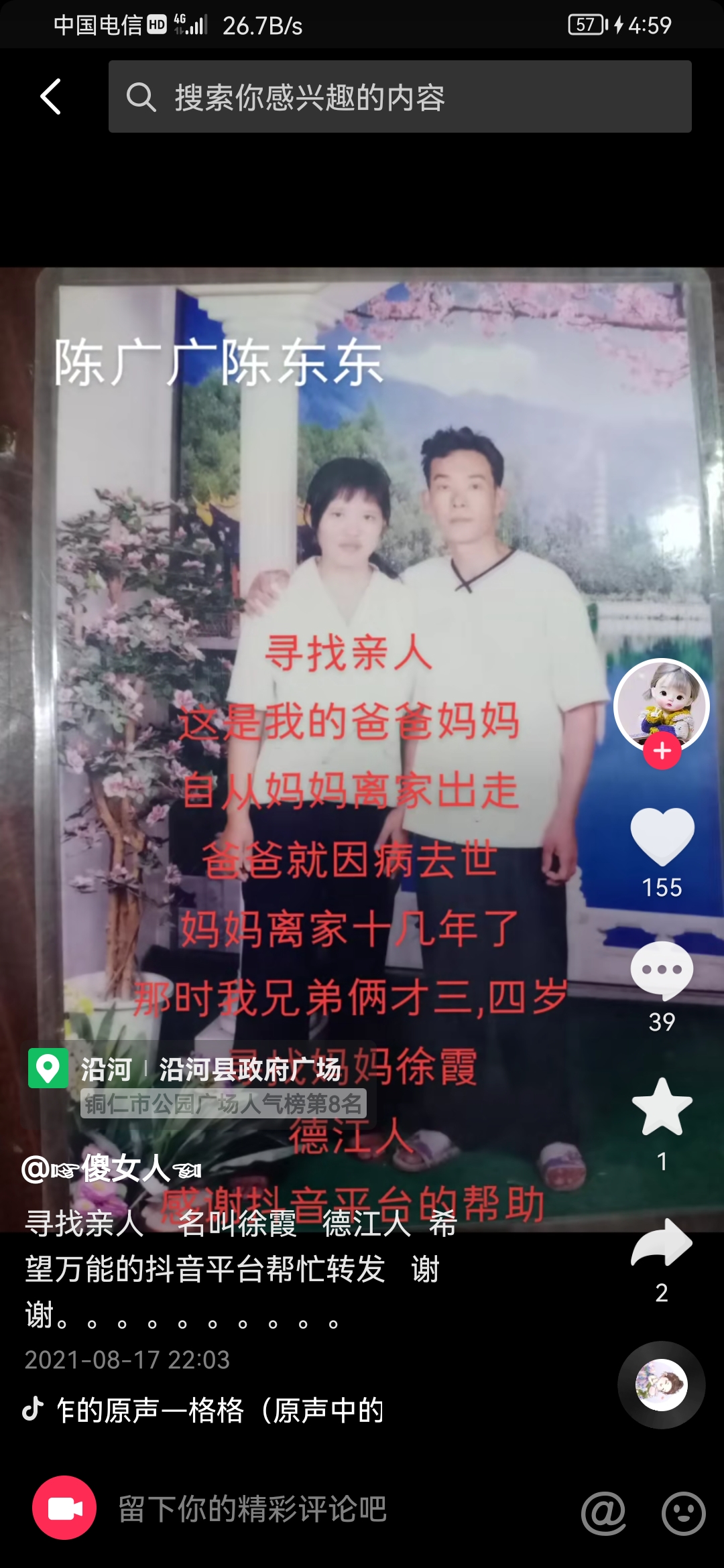724x1568 pixels.
Task: Favorite the video with the star icon
Action: point(662,1107)
